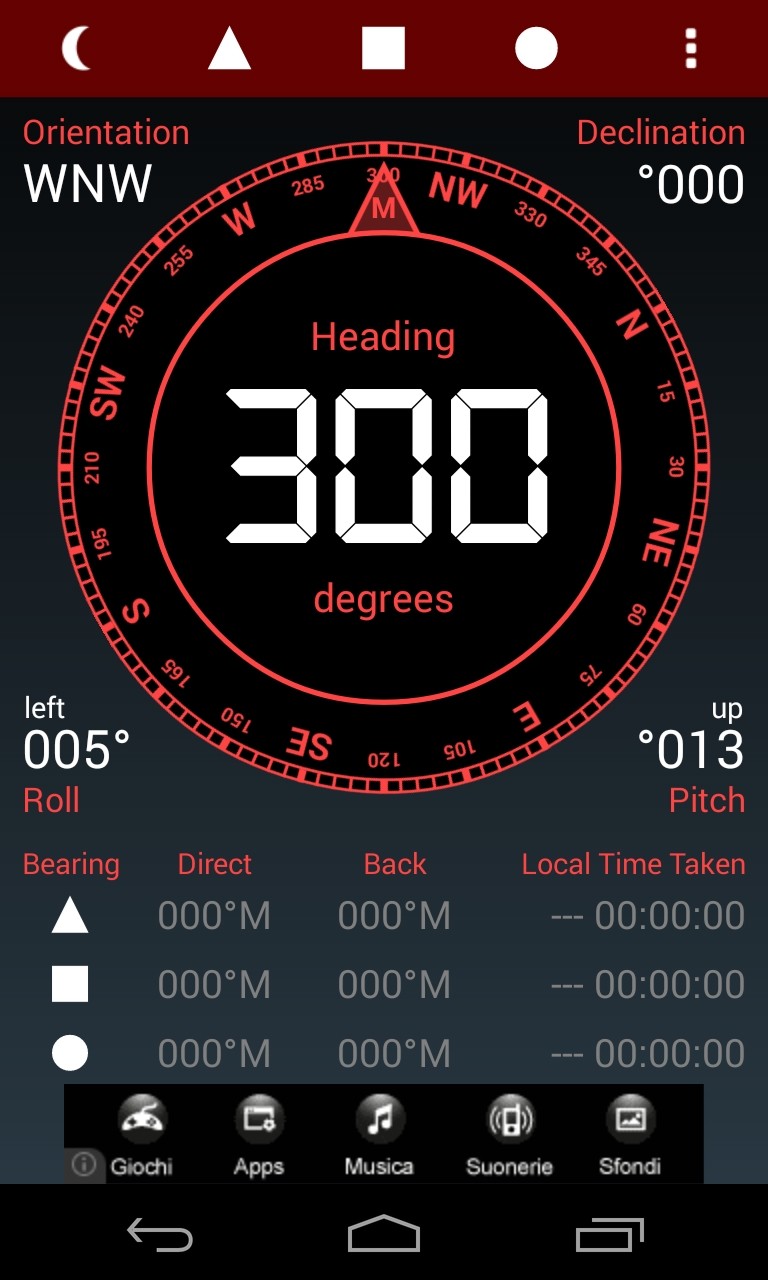Toggle night mode with the moon icon

(76, 48)
